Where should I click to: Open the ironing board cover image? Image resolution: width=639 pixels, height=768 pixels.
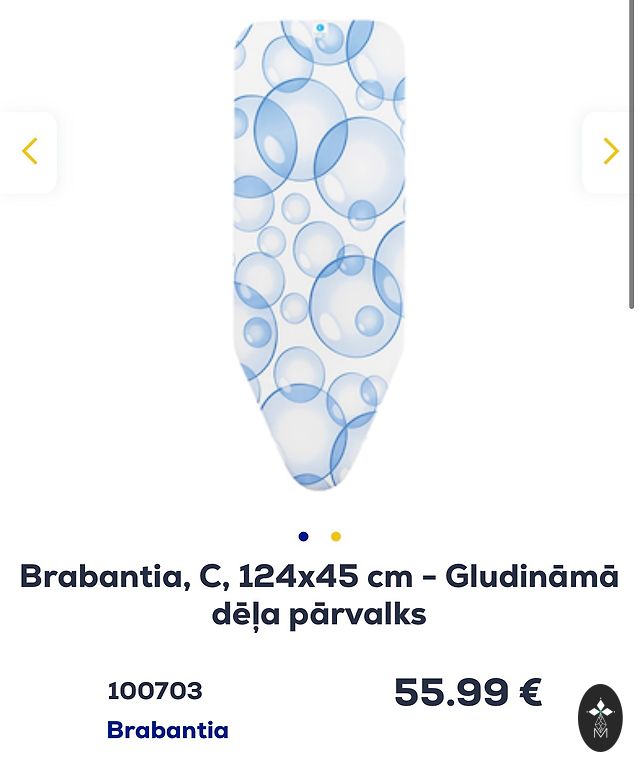319,255
